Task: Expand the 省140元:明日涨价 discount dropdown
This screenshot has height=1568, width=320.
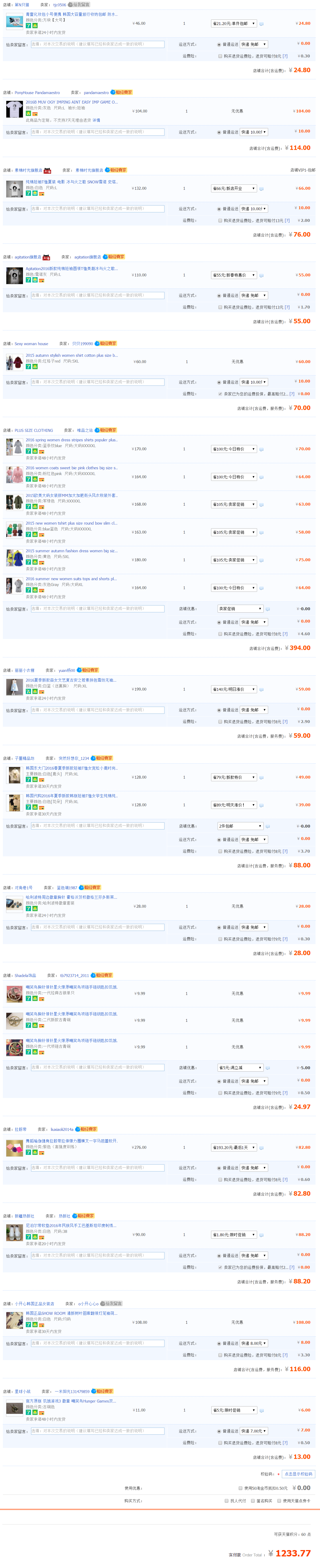Action: click(234, 690)
